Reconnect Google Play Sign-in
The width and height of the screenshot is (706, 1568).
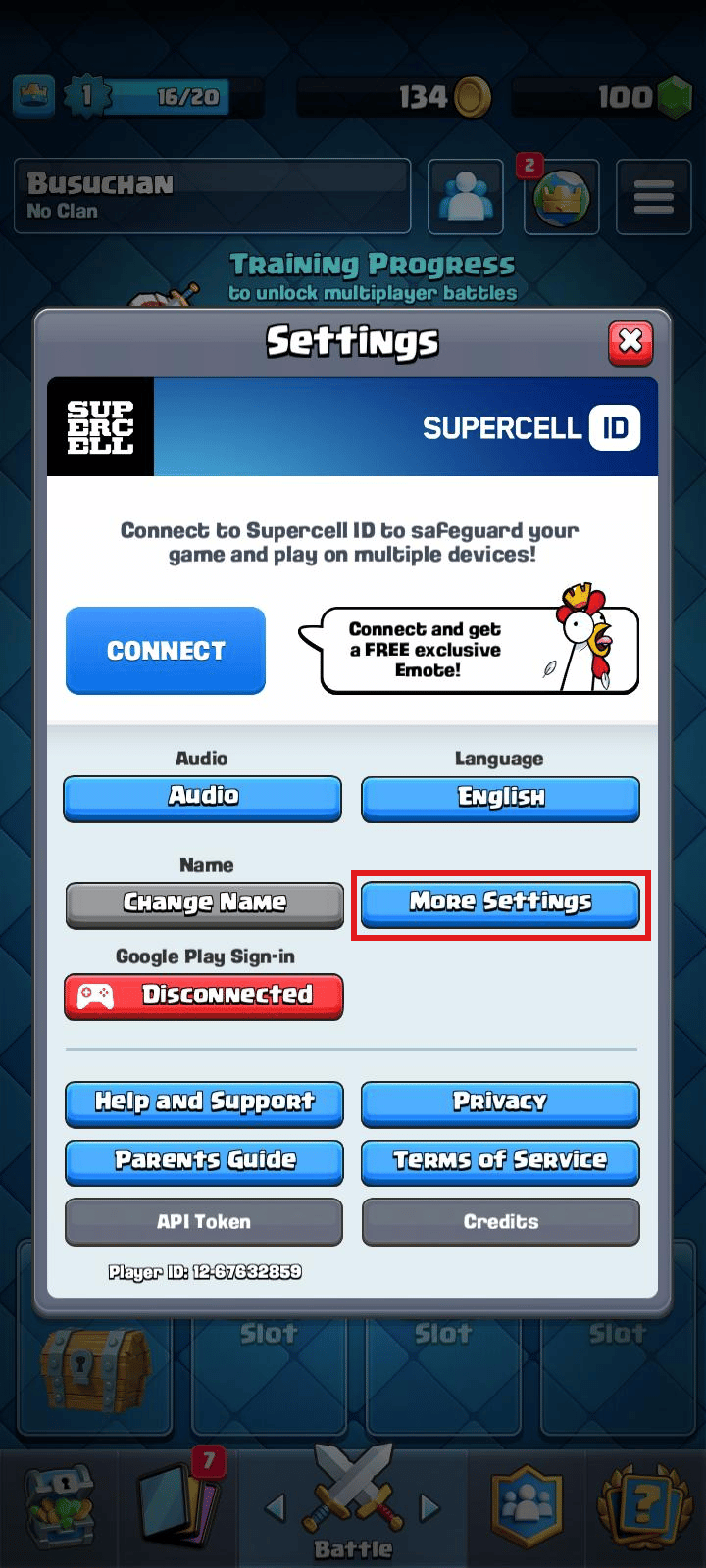pos(203,997)
